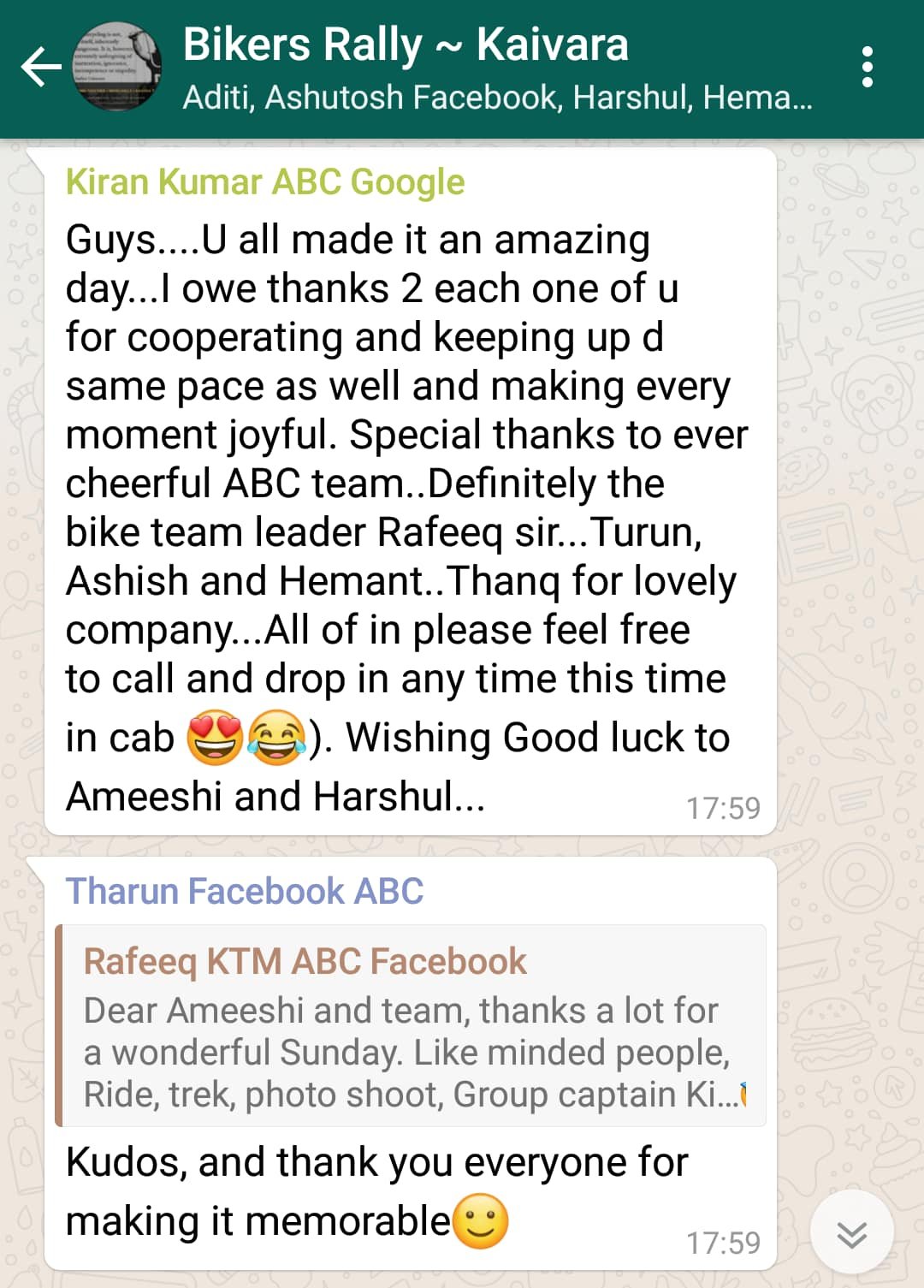Open the Bikers Rally group profile picture

117,68
